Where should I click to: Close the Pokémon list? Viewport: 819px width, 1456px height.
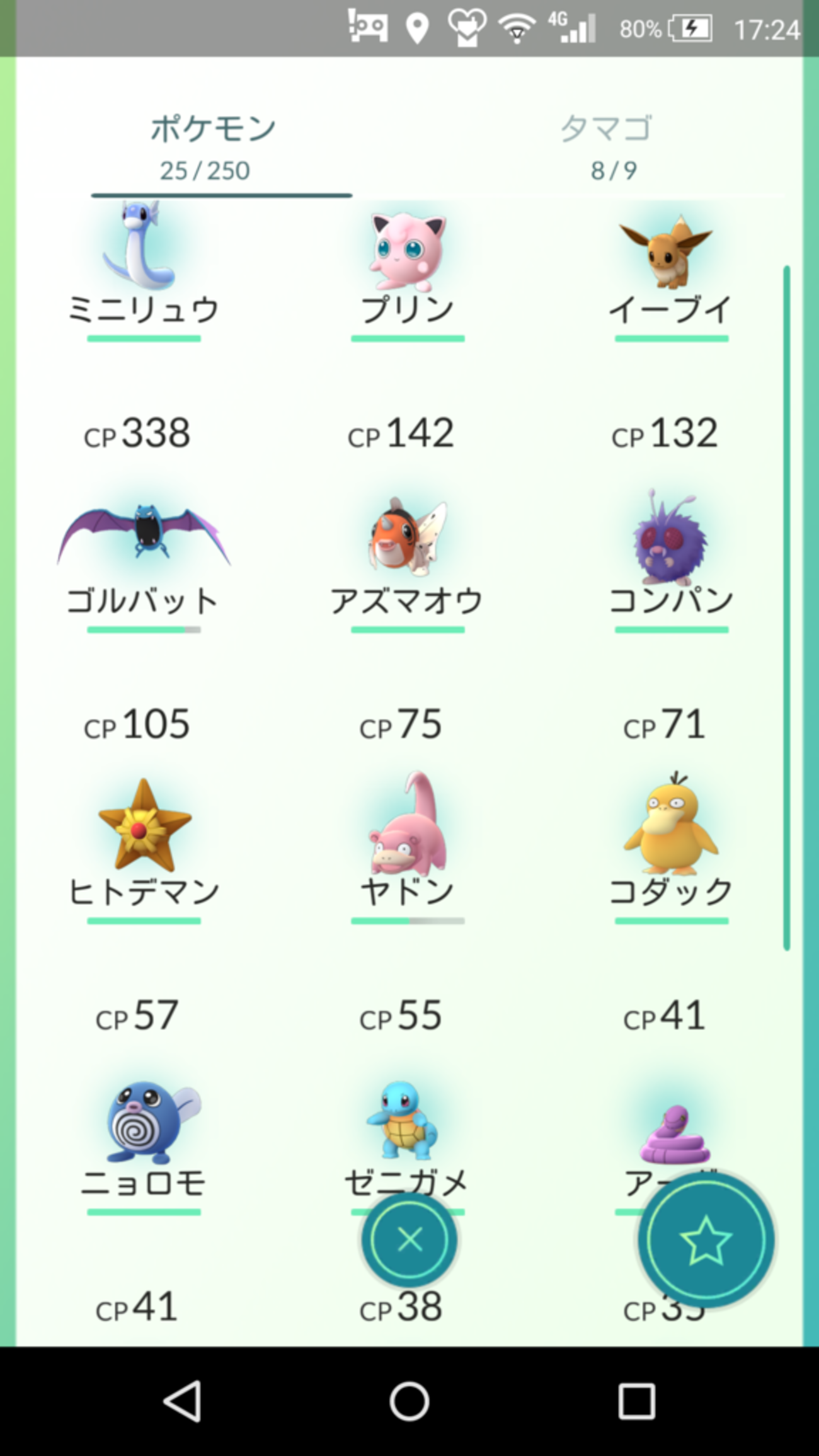pos(409,1240)
